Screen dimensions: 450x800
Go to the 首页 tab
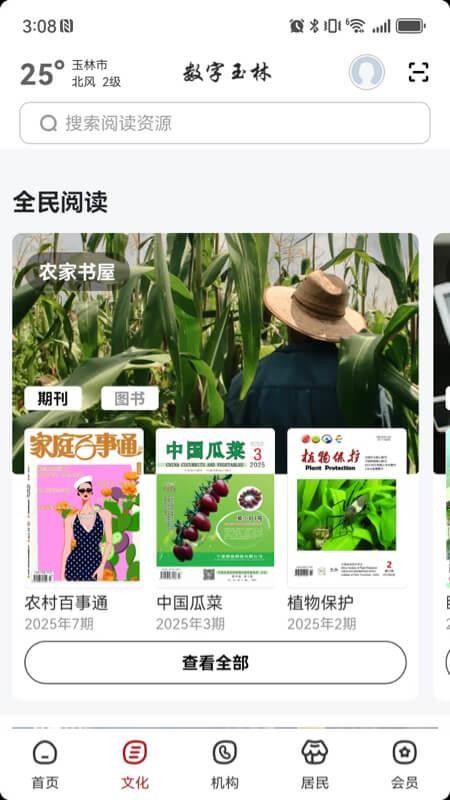click(45, 764)
